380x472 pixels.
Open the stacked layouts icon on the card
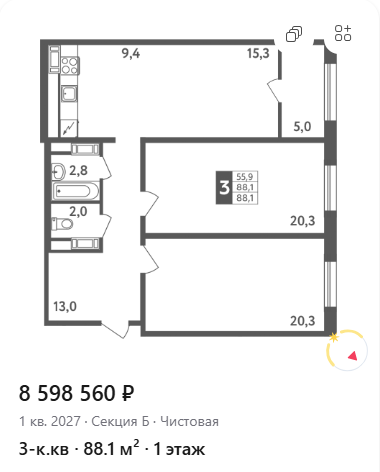point(294,34)
